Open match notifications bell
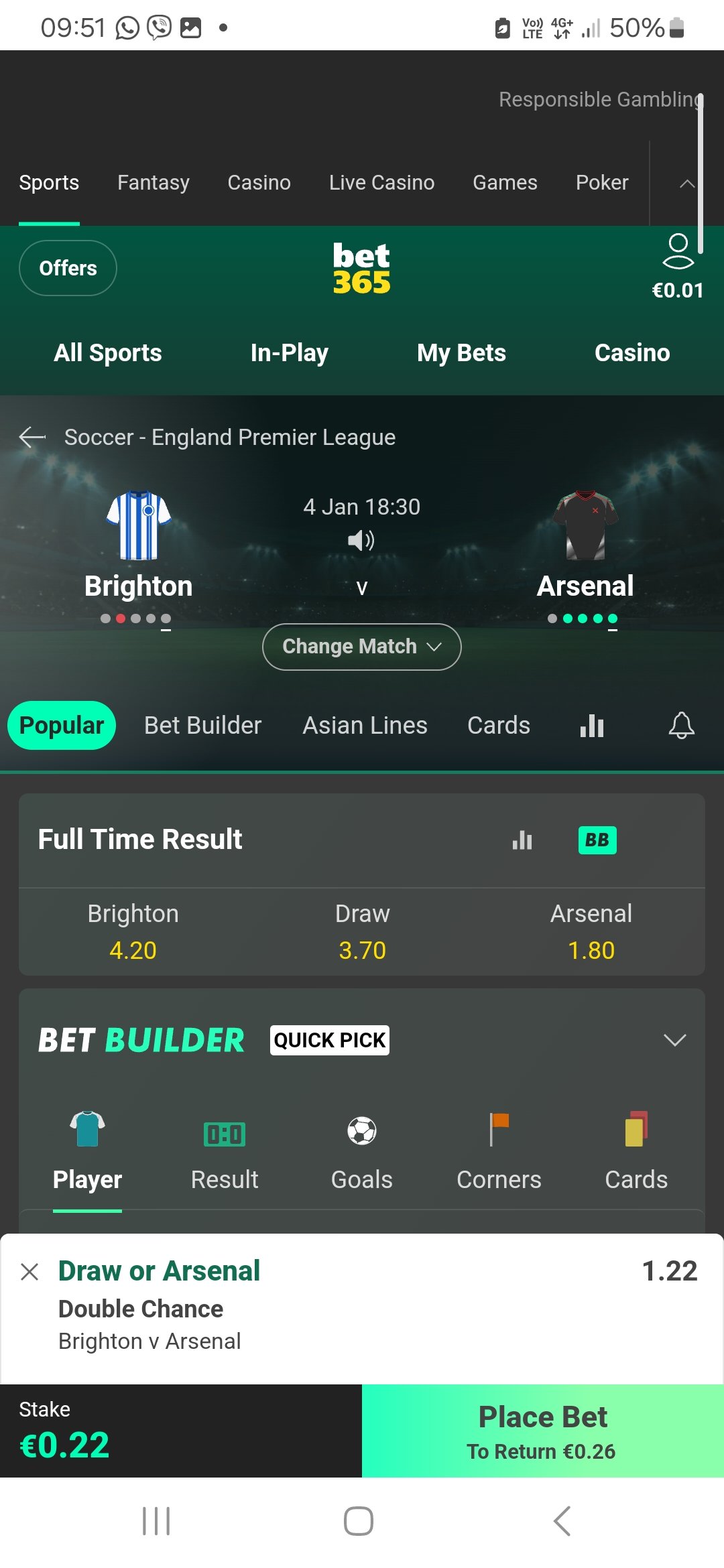Viewport: 724px width, 1568px height. point(681,725)
